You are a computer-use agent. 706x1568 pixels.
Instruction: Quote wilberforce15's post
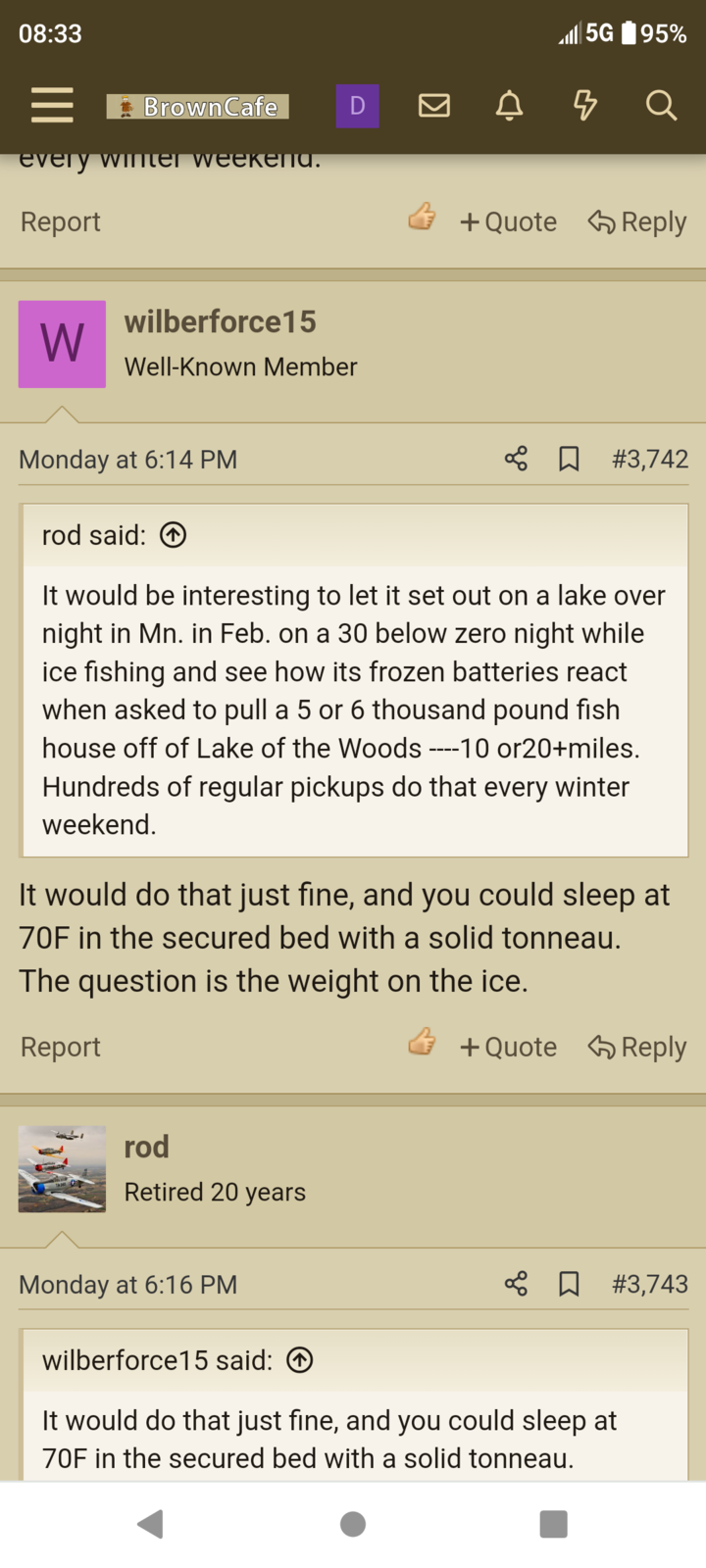click(x=508, y=1047)
